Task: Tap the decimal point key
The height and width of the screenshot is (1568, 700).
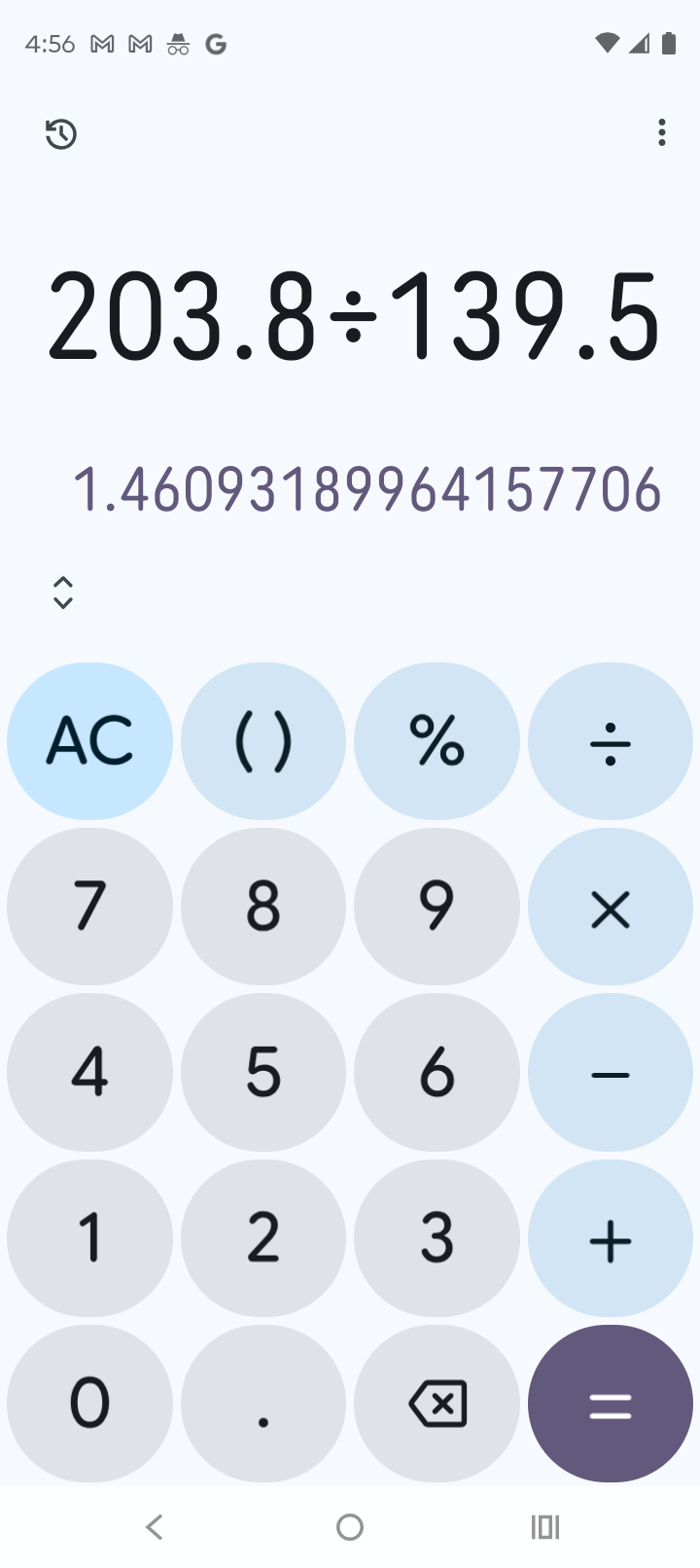Action: coord(263,1404)
